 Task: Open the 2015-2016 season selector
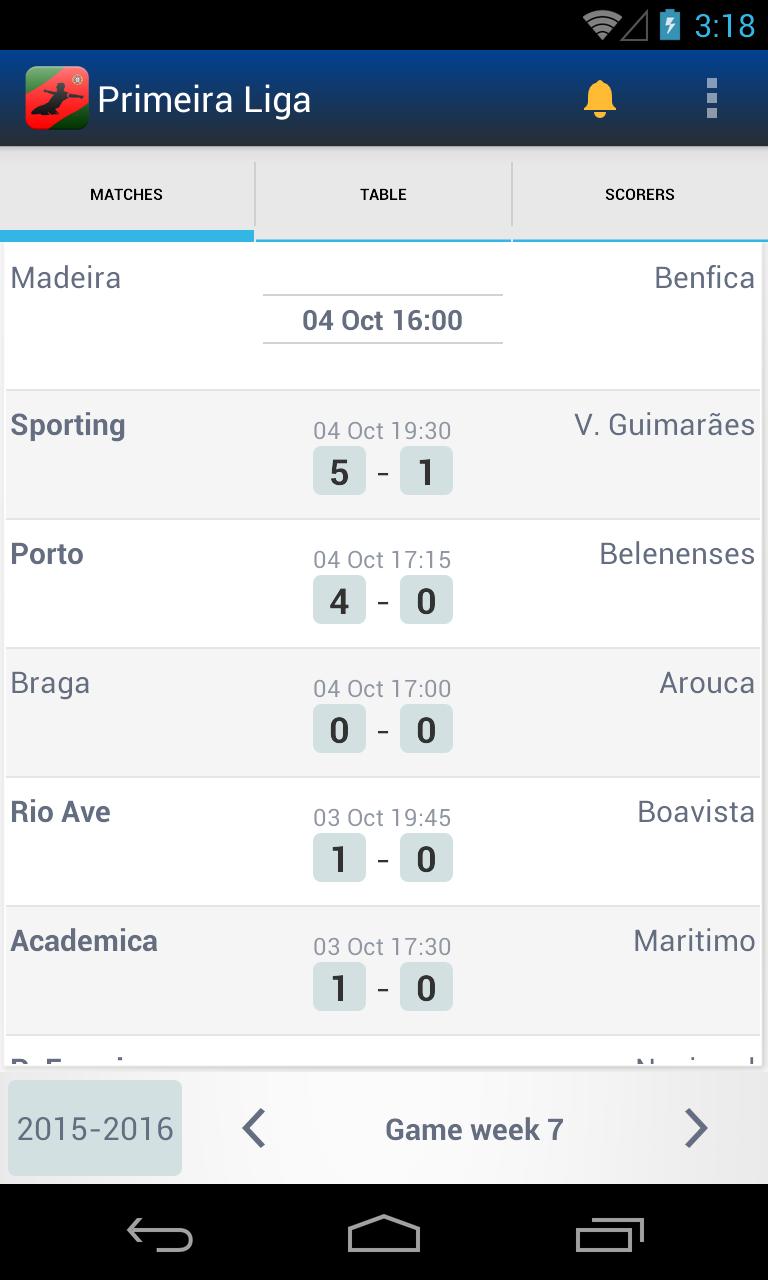(94, 1128)
